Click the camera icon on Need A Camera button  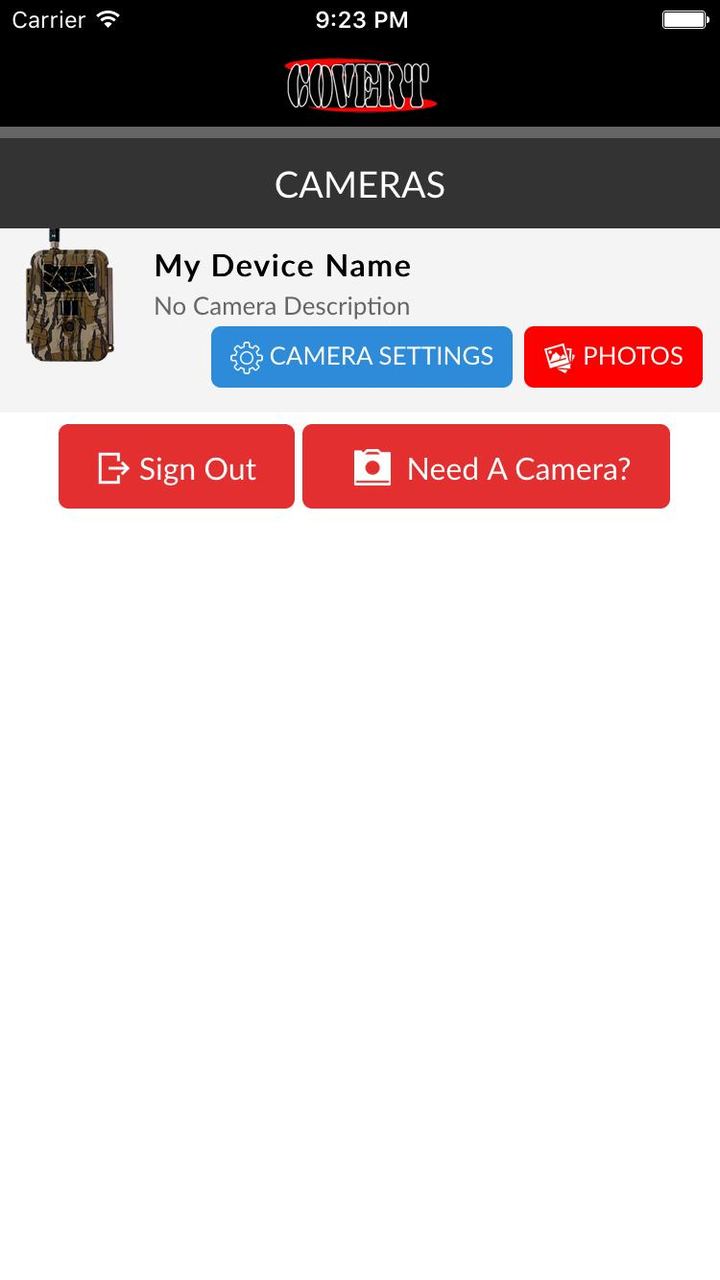(x=372, y=466)
